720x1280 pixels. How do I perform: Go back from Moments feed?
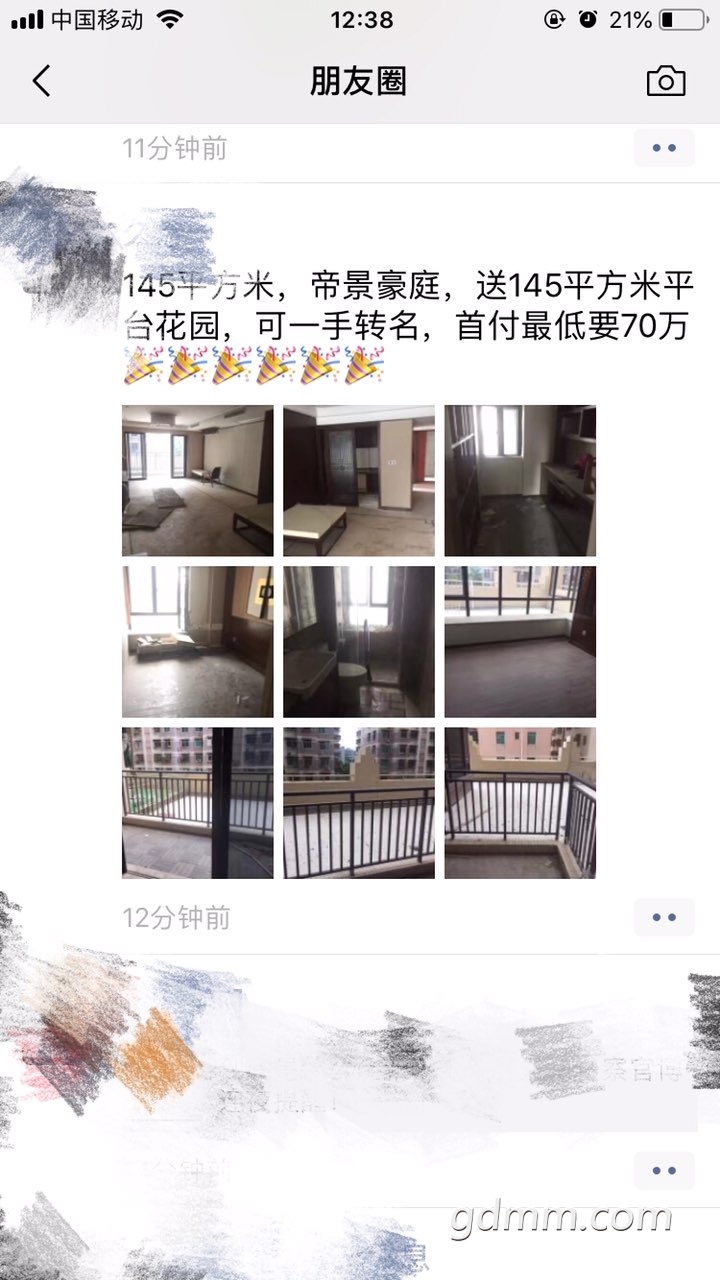pyautogui.click(x=41, y=81)
